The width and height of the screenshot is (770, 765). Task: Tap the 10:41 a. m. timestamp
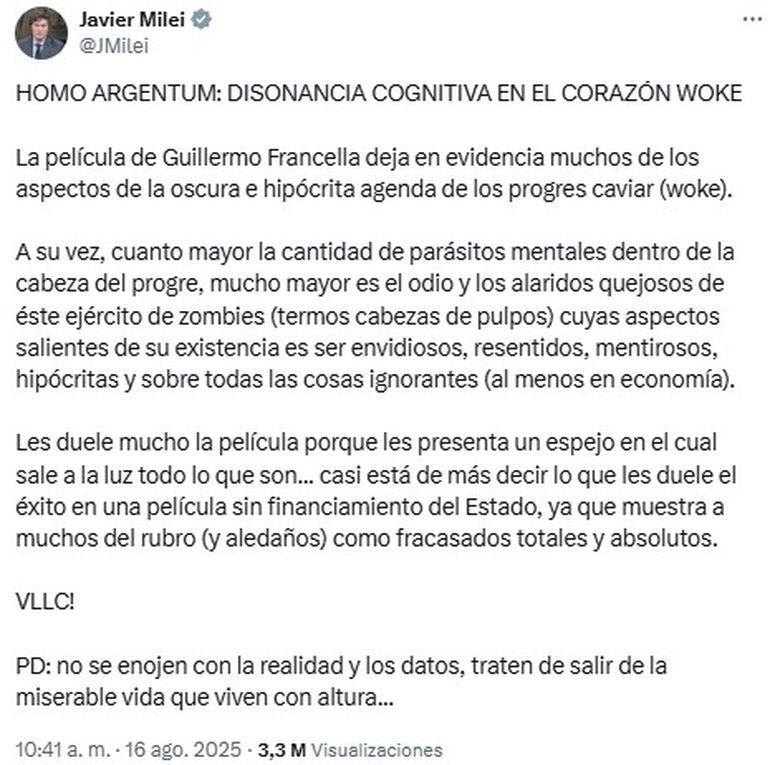(62, 748)
